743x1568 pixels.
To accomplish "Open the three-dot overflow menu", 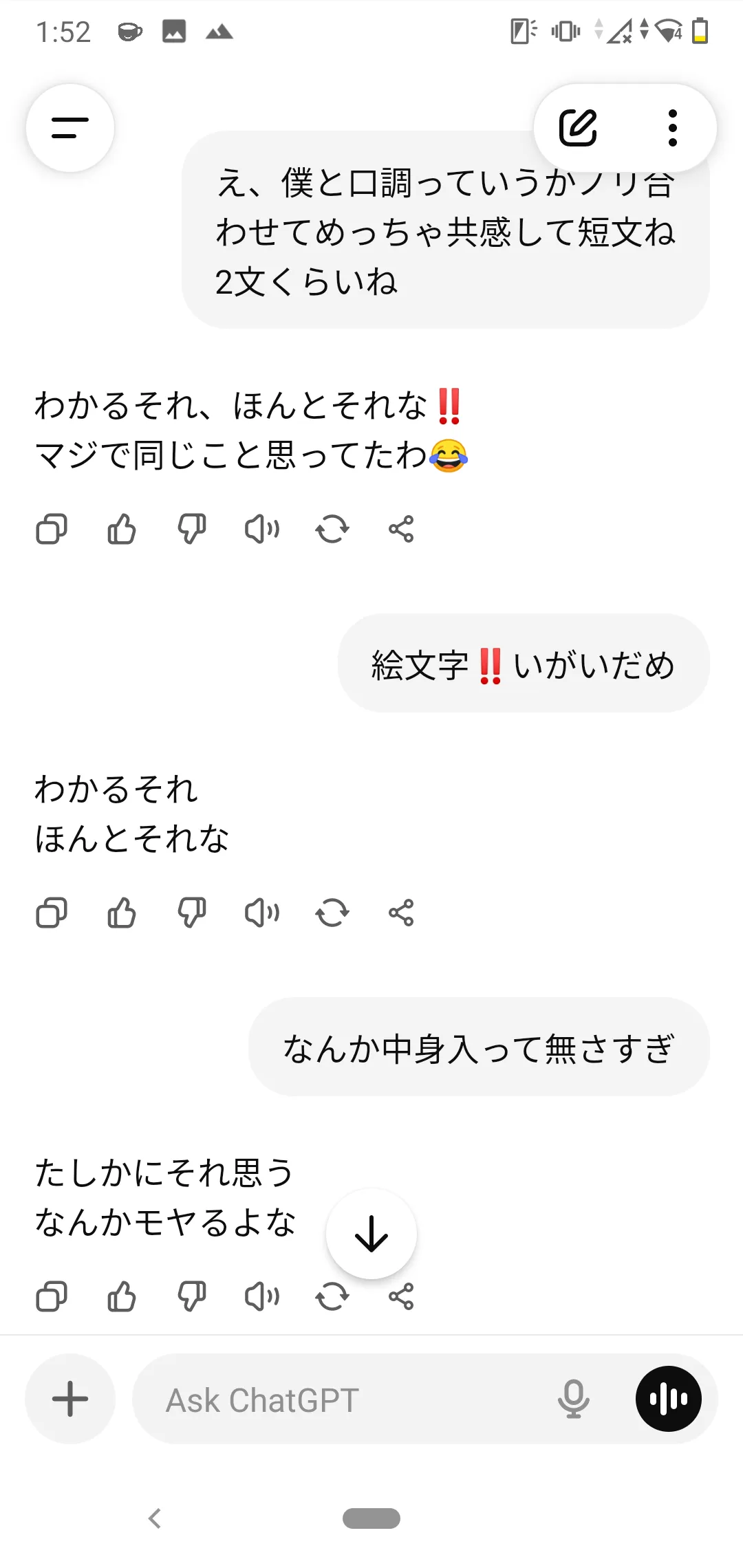I will 672,128.
